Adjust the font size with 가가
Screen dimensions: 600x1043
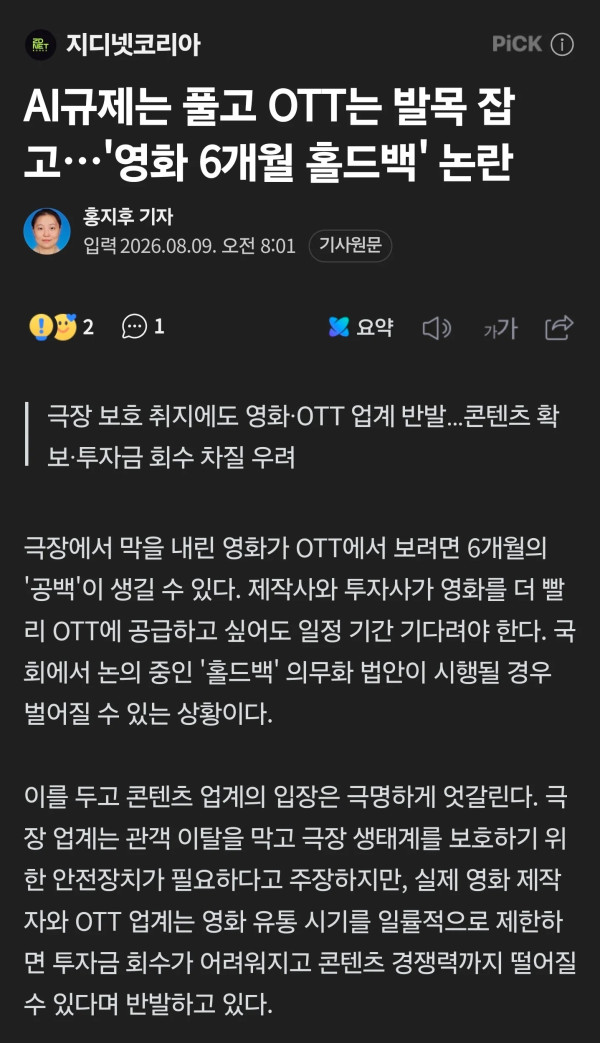(x=500, y=328)
